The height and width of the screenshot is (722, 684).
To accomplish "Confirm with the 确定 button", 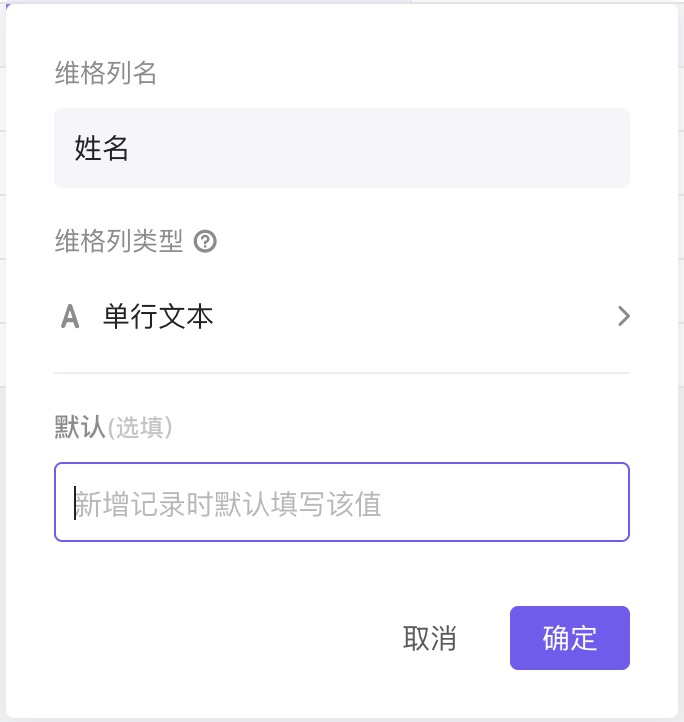I will point(569,638).
